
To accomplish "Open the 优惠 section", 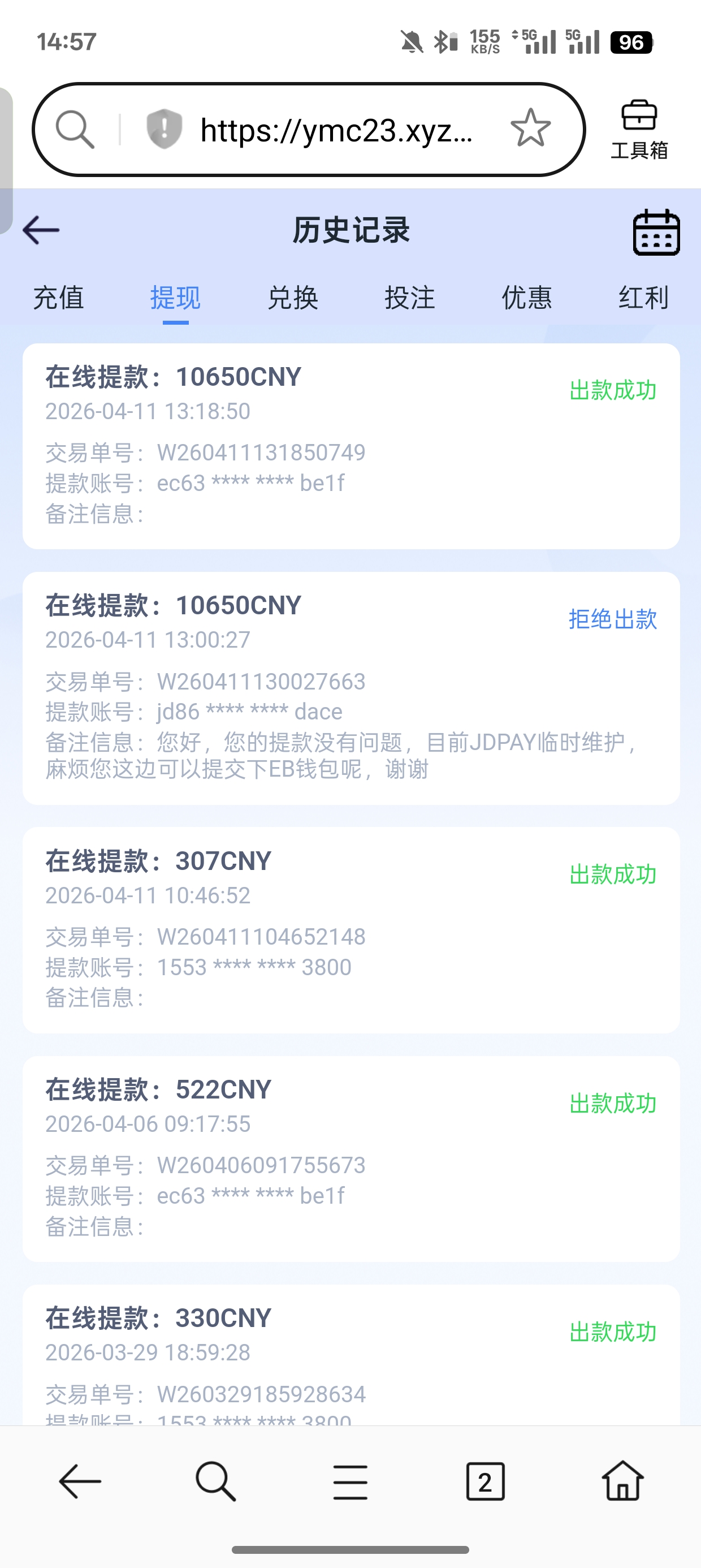I will click(526, 298).
